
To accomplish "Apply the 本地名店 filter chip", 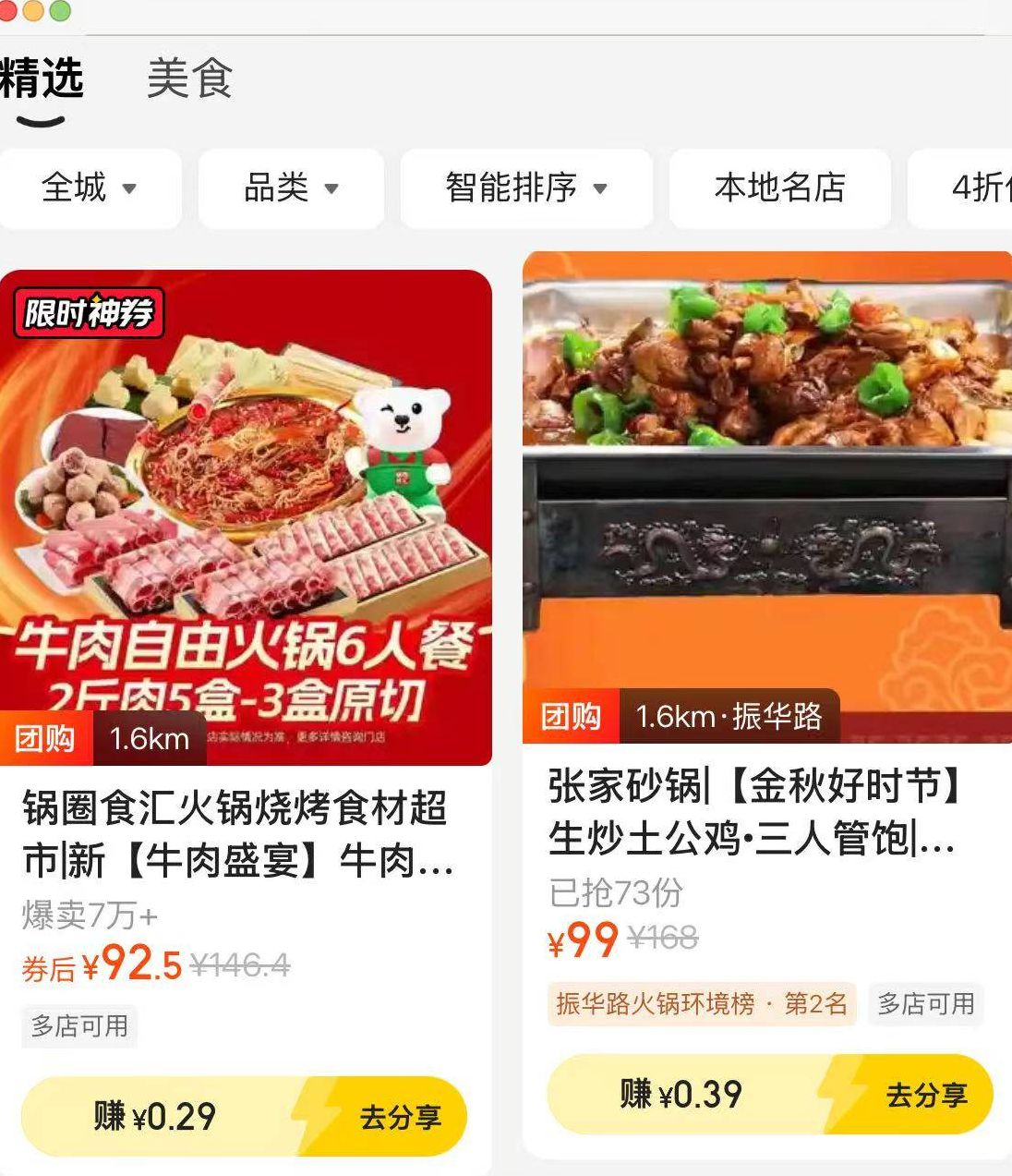I will (x=779, y=188).
